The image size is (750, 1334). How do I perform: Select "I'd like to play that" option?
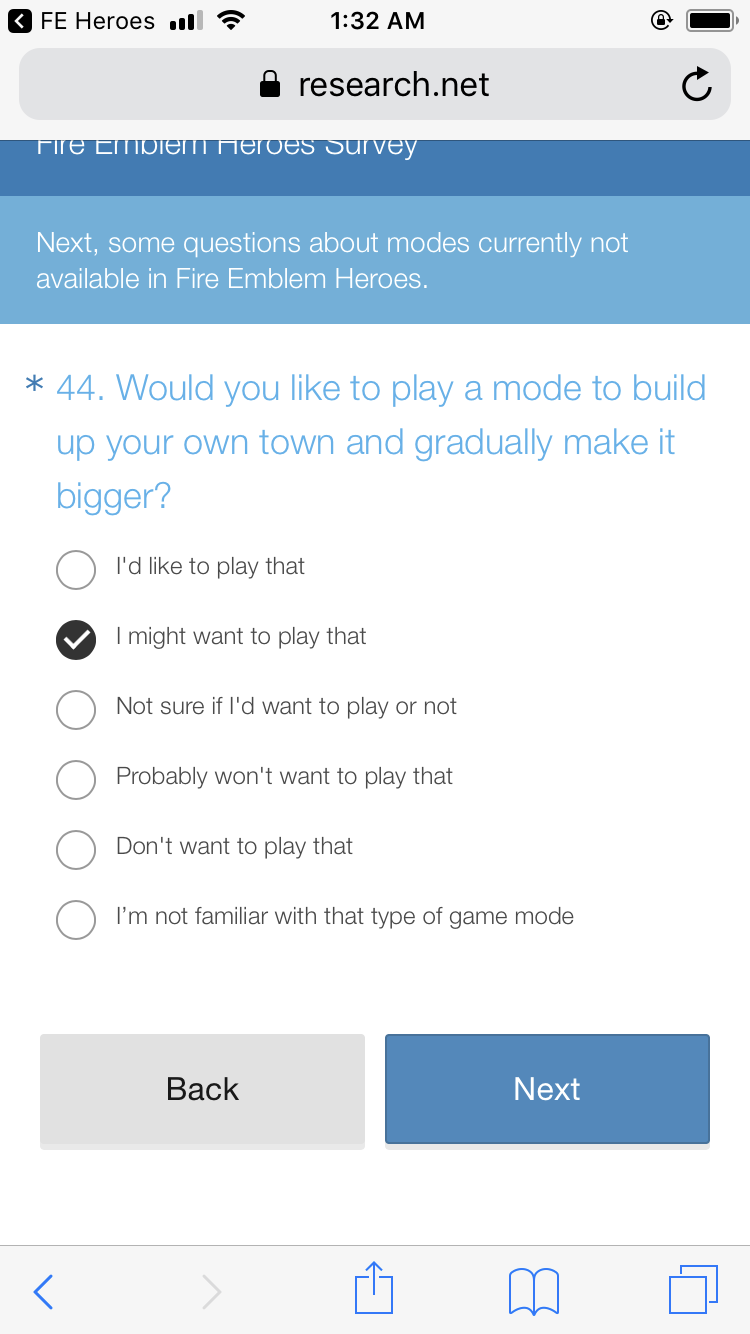[76, 570]
